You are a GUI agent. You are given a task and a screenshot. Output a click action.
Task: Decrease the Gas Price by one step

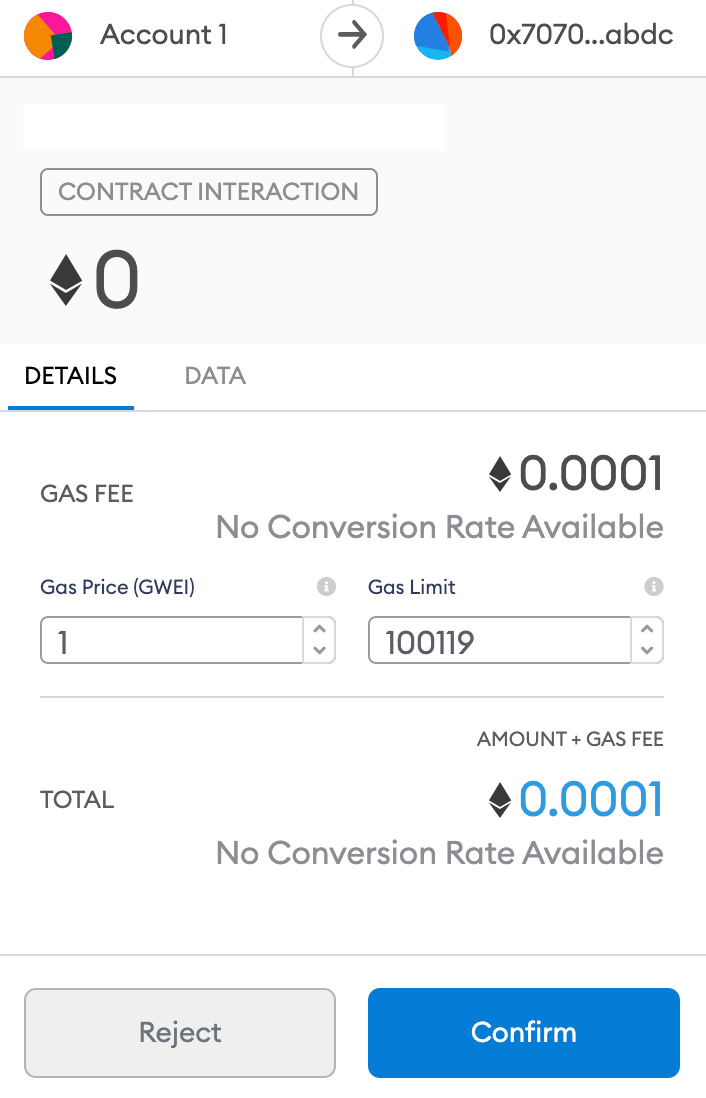pyautogui.click(x=319, y=651)
